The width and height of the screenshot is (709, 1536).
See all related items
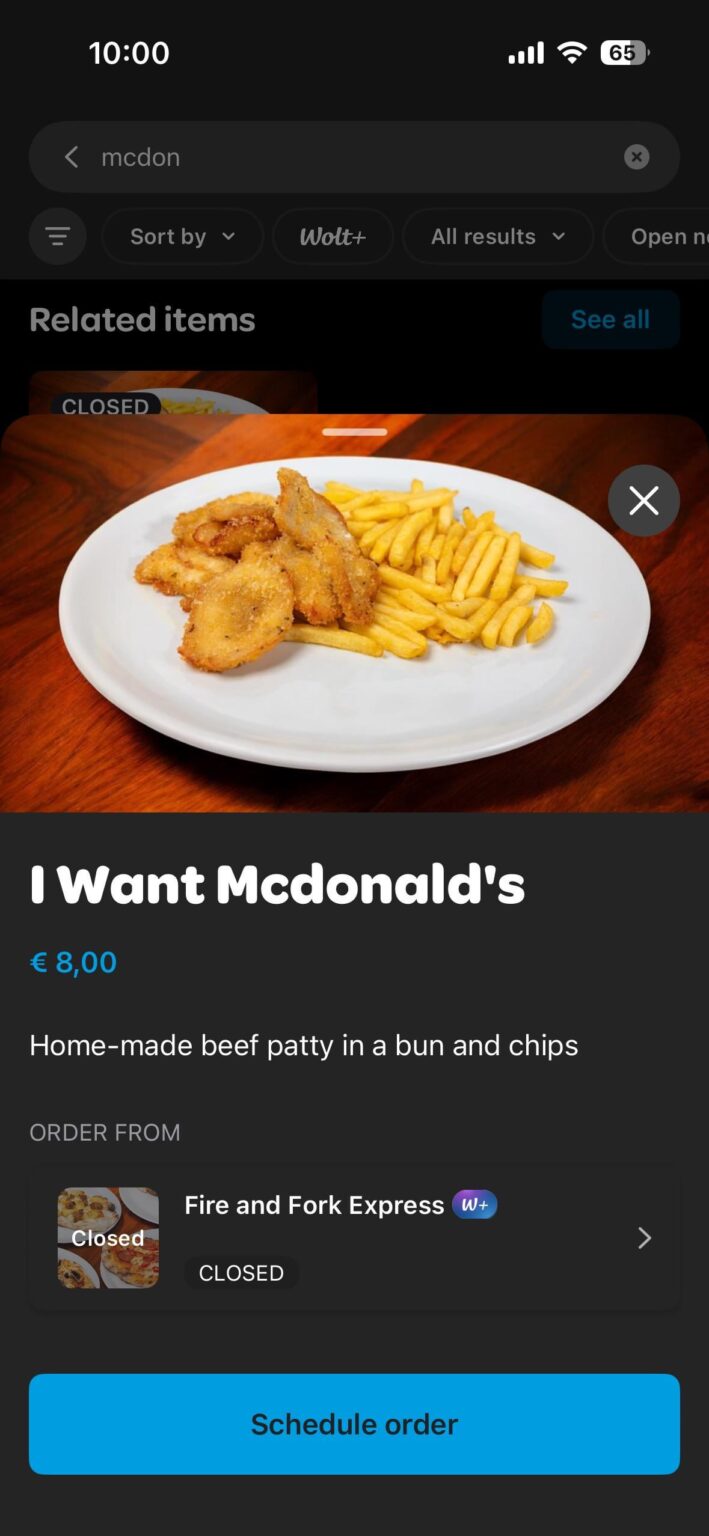[x=609, y=319]
